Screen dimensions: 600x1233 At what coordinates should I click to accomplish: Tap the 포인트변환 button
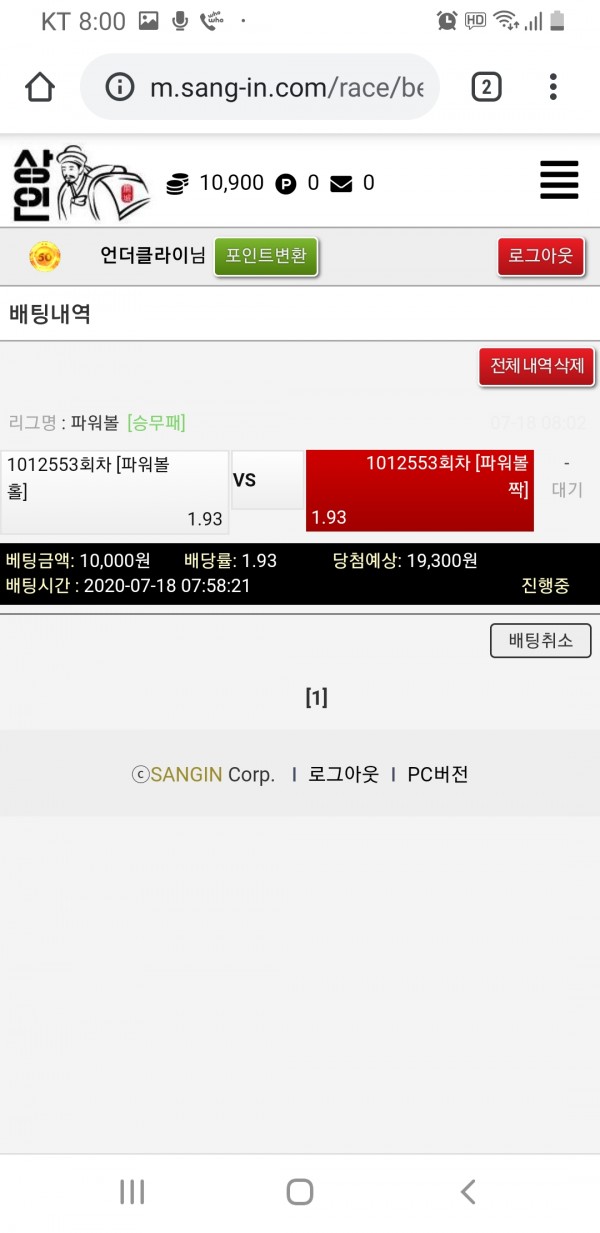(x=266, y=256)
